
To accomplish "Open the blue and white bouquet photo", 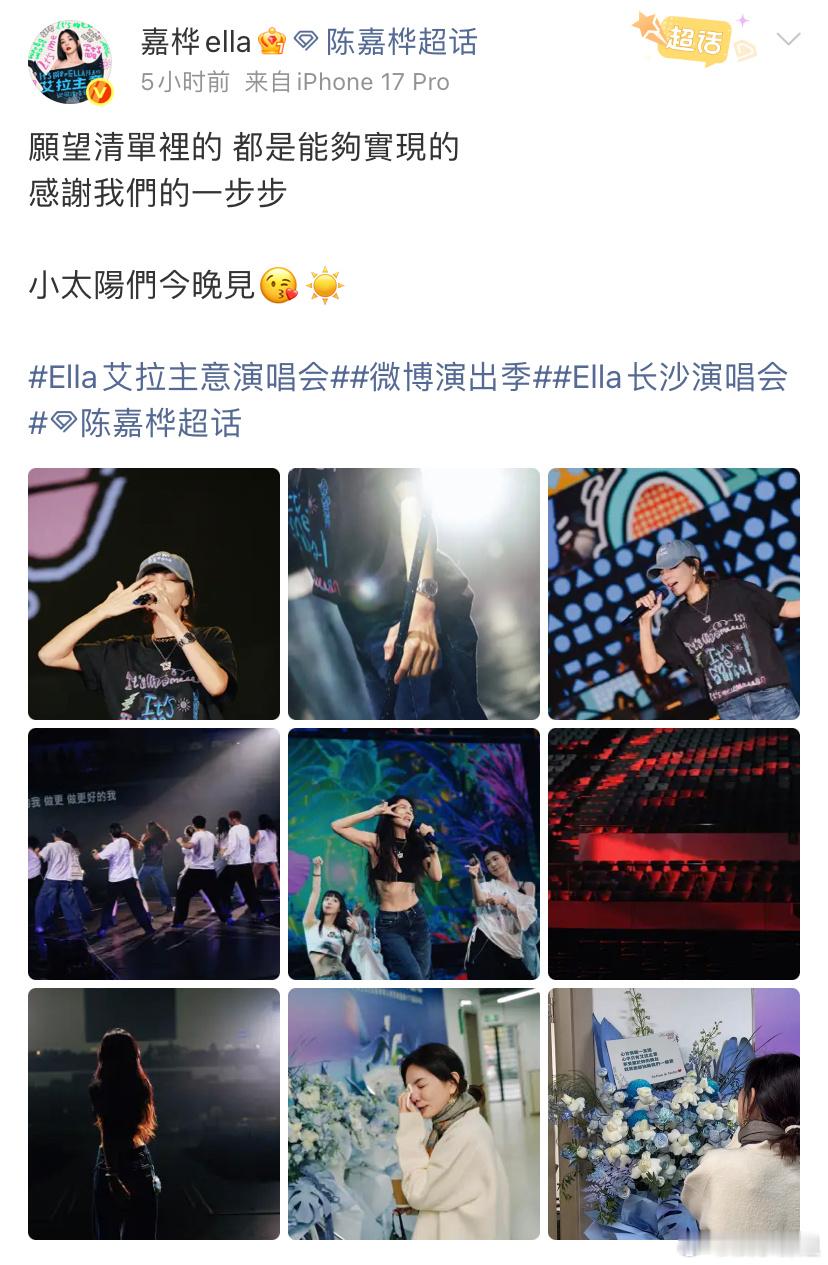I will click(x=673, y=1113).
